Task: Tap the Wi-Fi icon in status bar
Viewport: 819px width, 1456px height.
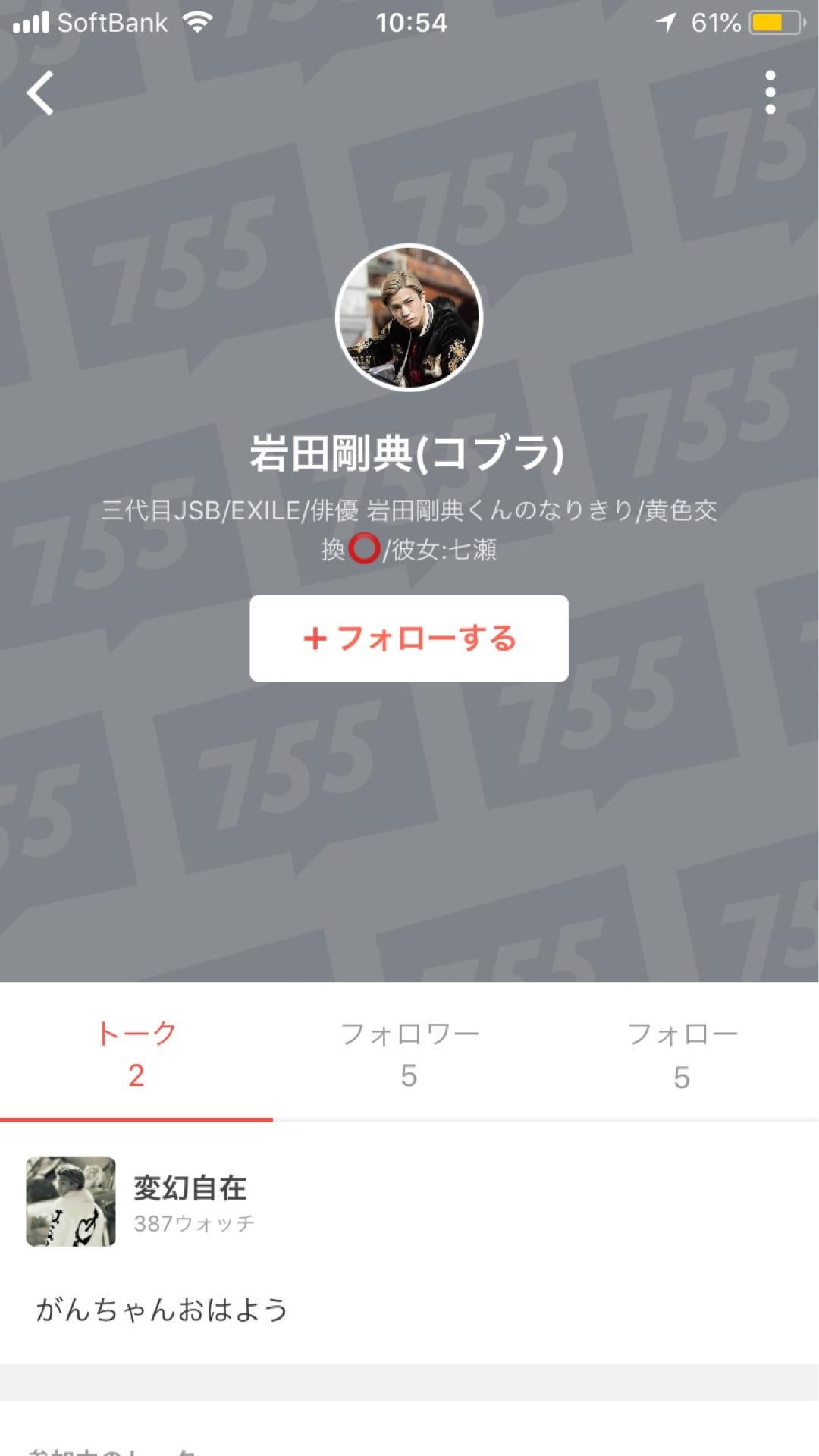Action: point(199,21)
